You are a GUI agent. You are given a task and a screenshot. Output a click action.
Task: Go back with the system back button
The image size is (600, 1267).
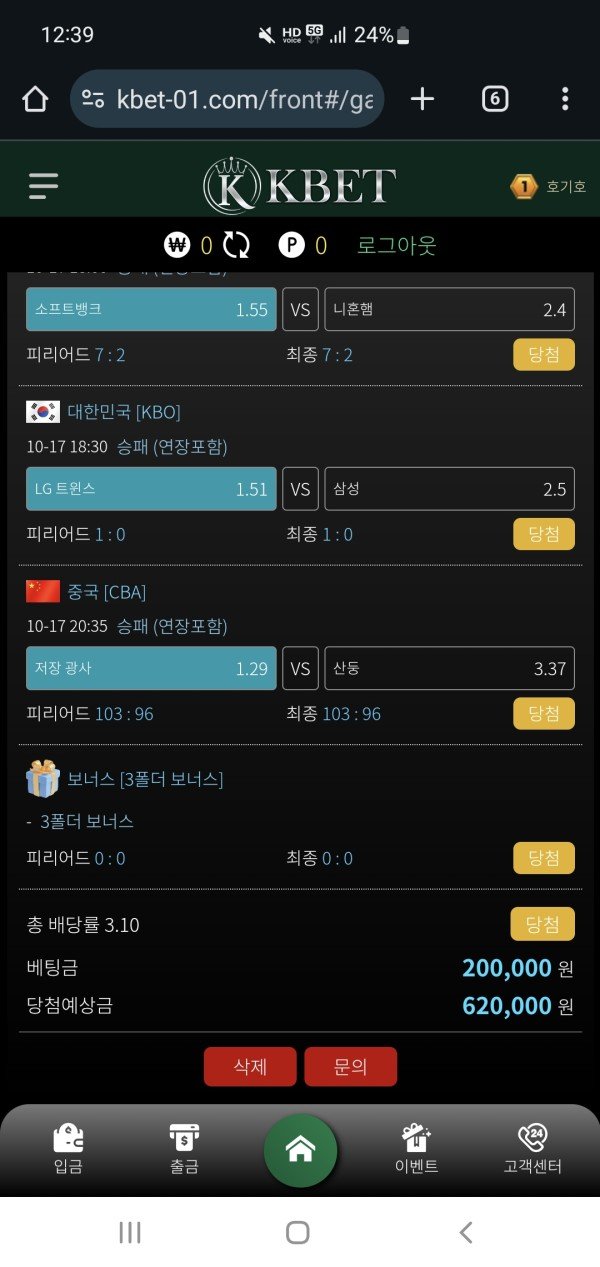pos(465,1232)
